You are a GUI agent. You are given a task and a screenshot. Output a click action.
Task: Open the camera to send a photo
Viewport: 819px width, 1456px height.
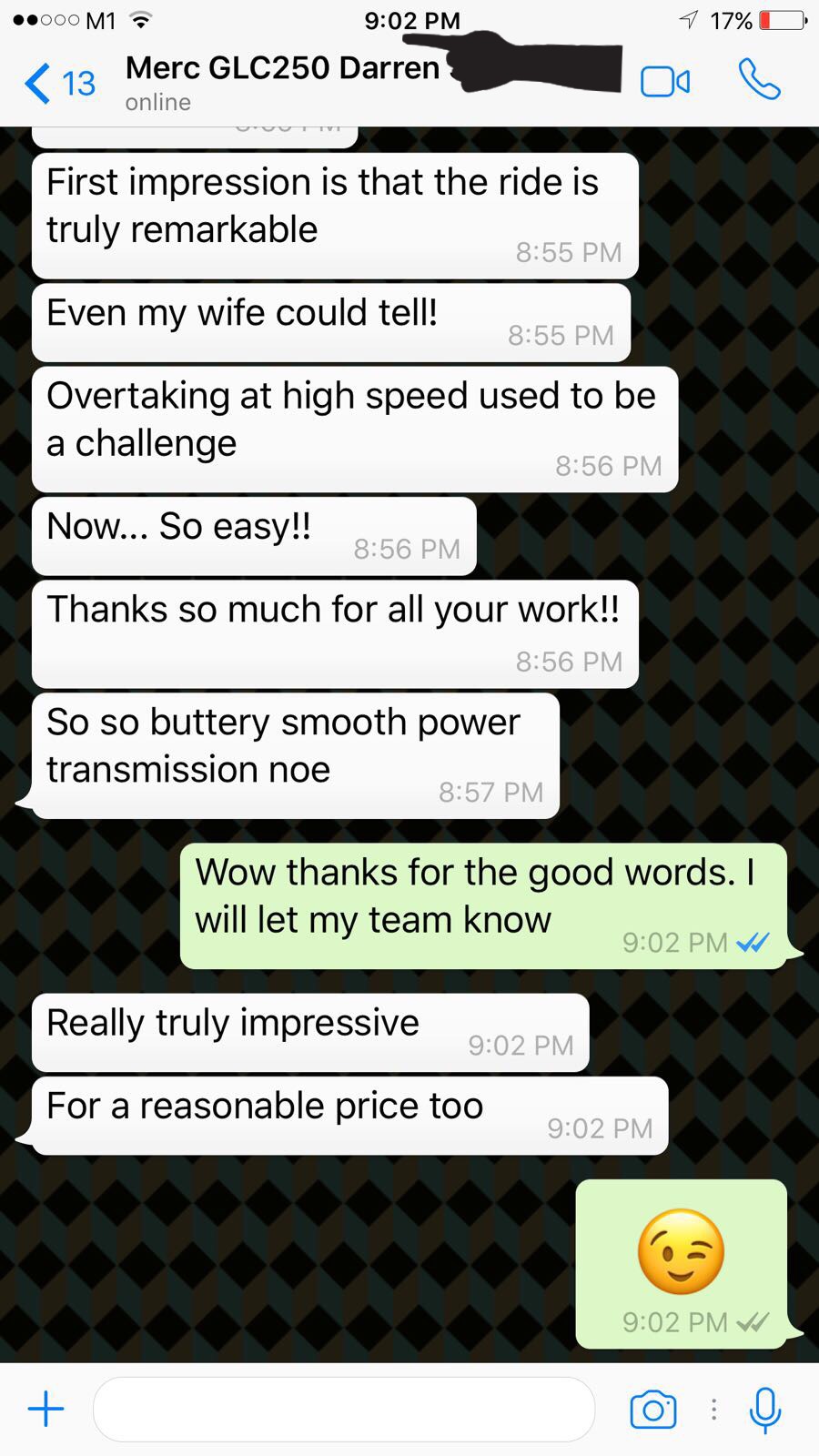pyautogui.click(x=652, y=1410)
